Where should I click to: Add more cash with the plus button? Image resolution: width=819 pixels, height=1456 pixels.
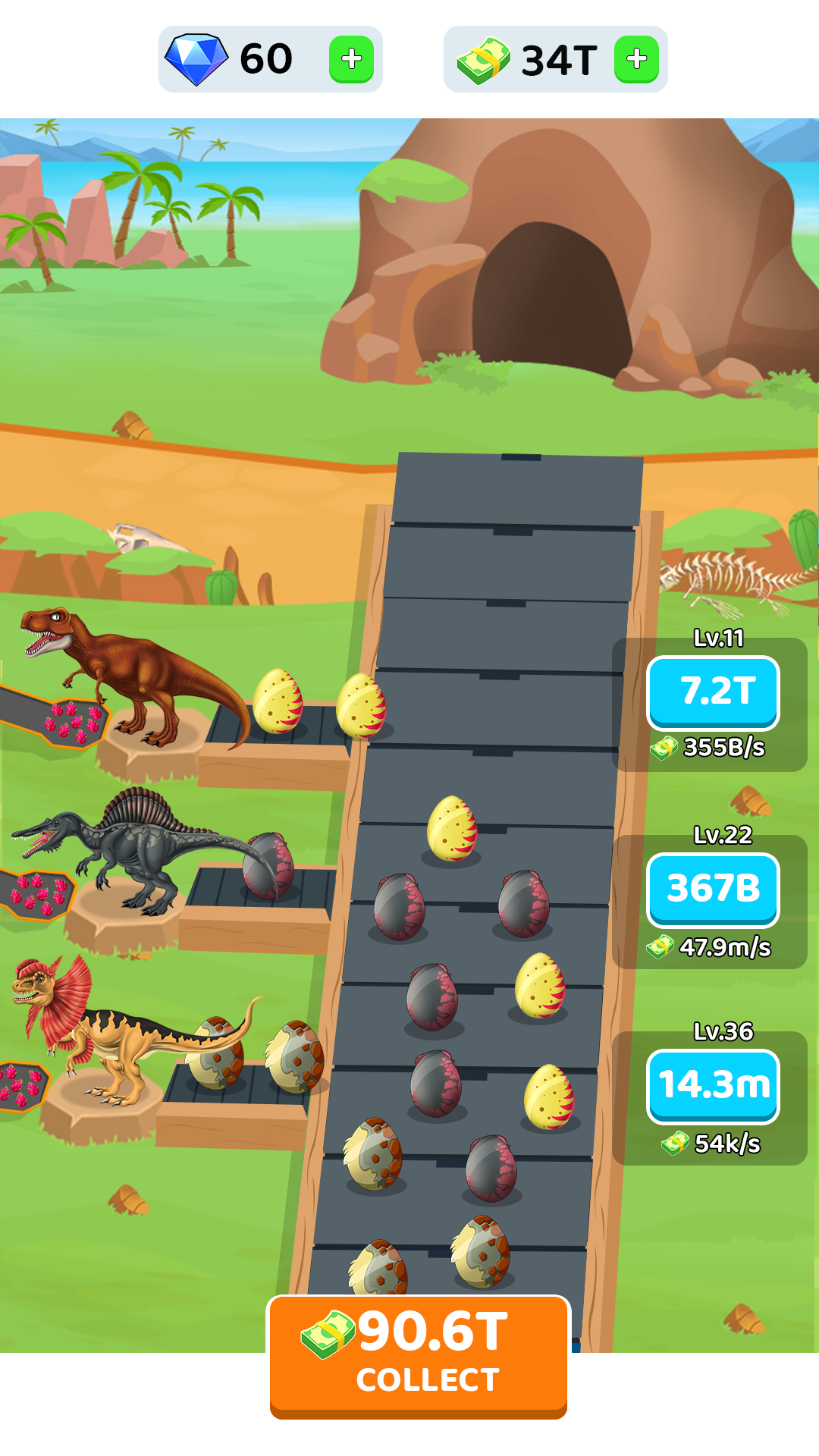(636, 59)
